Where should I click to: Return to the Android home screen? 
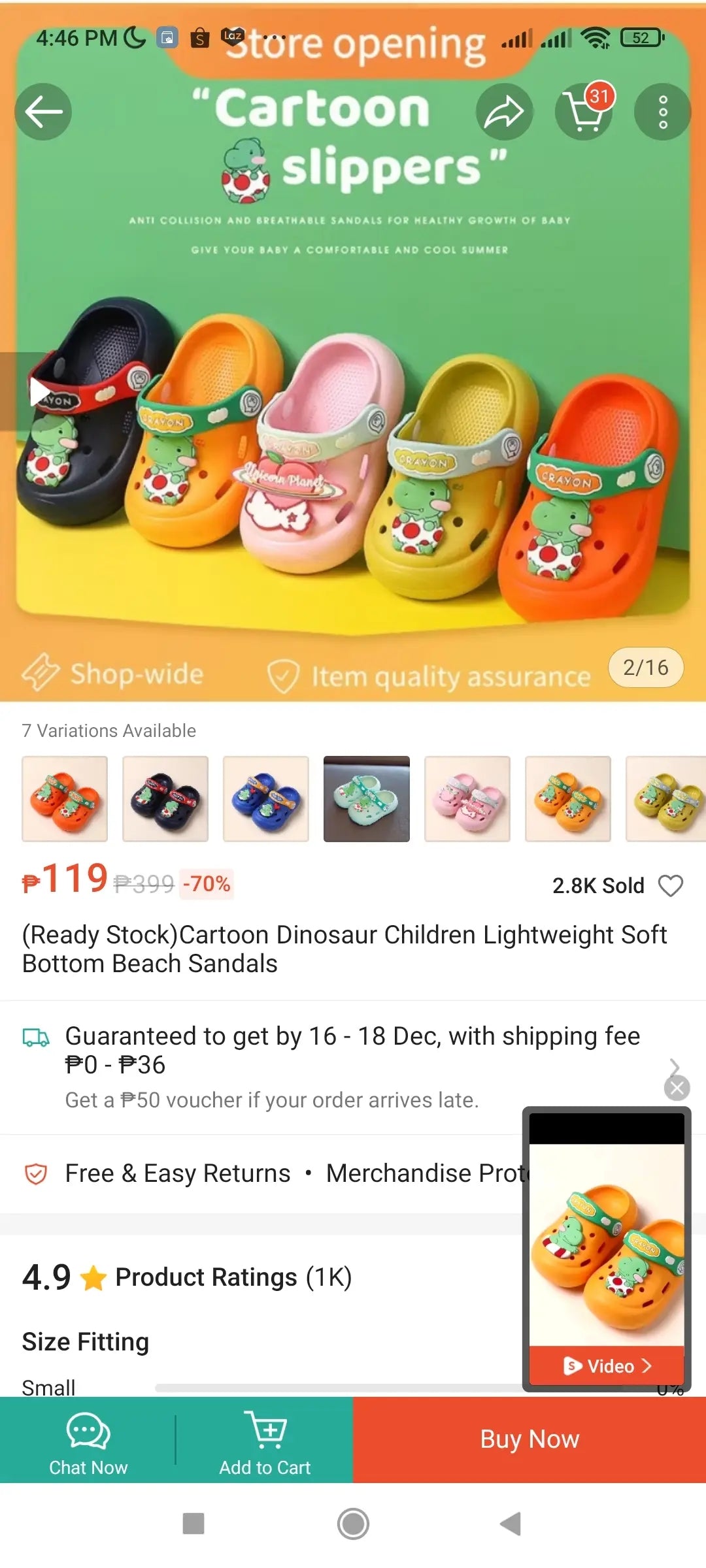pyautogui.click(x=353, y=1524)
